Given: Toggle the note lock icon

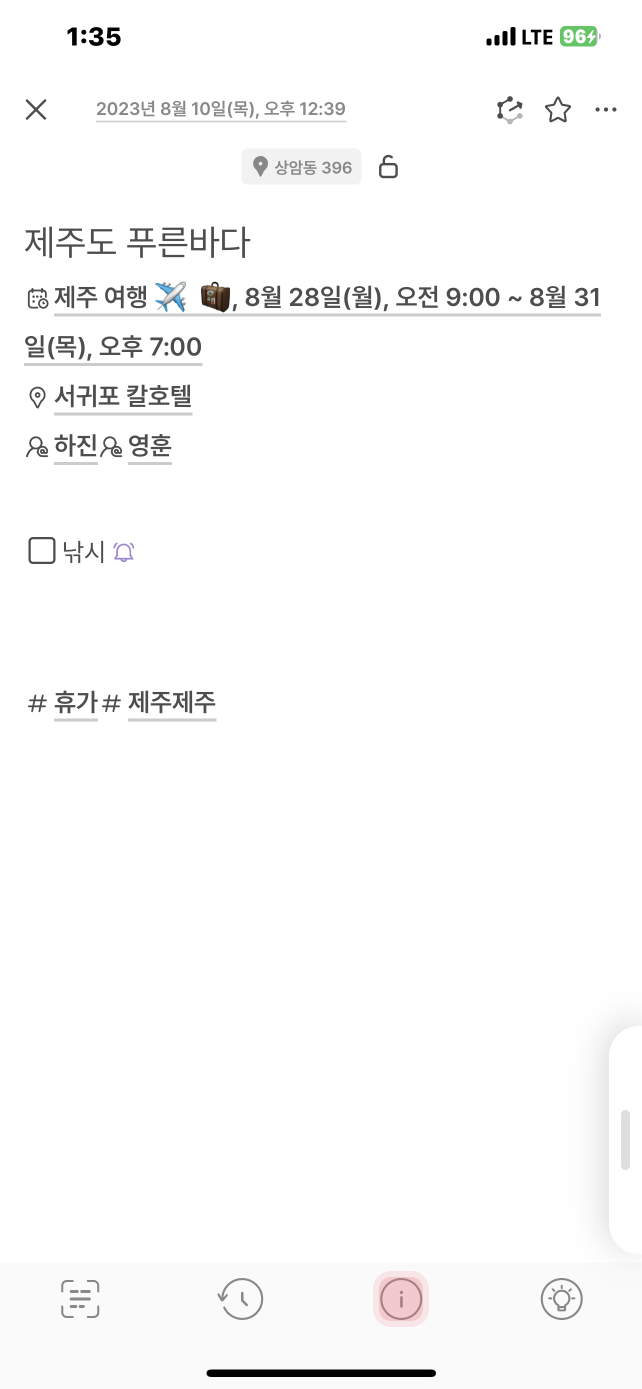Looking at the screenshot, I should (388, 167).
